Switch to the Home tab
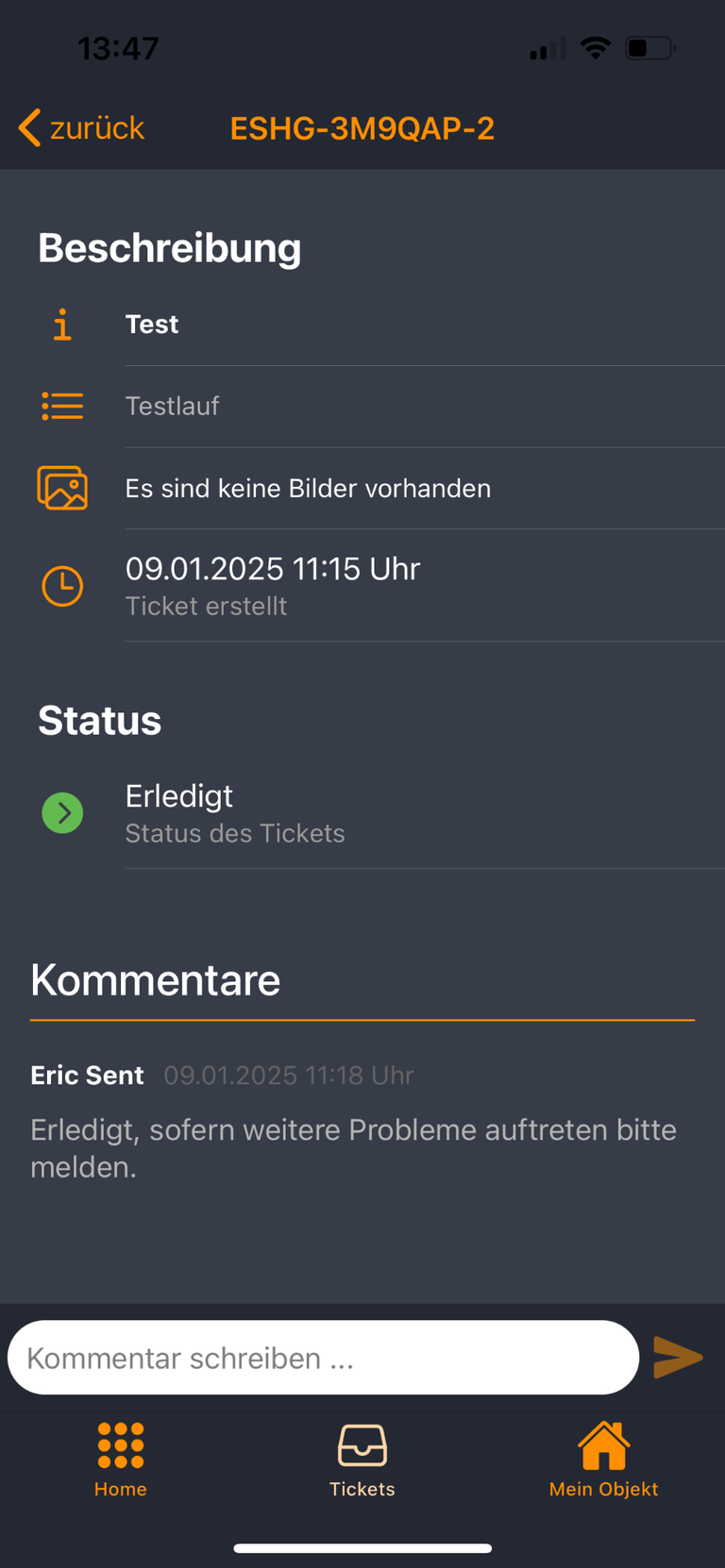 pos(121,1460)
